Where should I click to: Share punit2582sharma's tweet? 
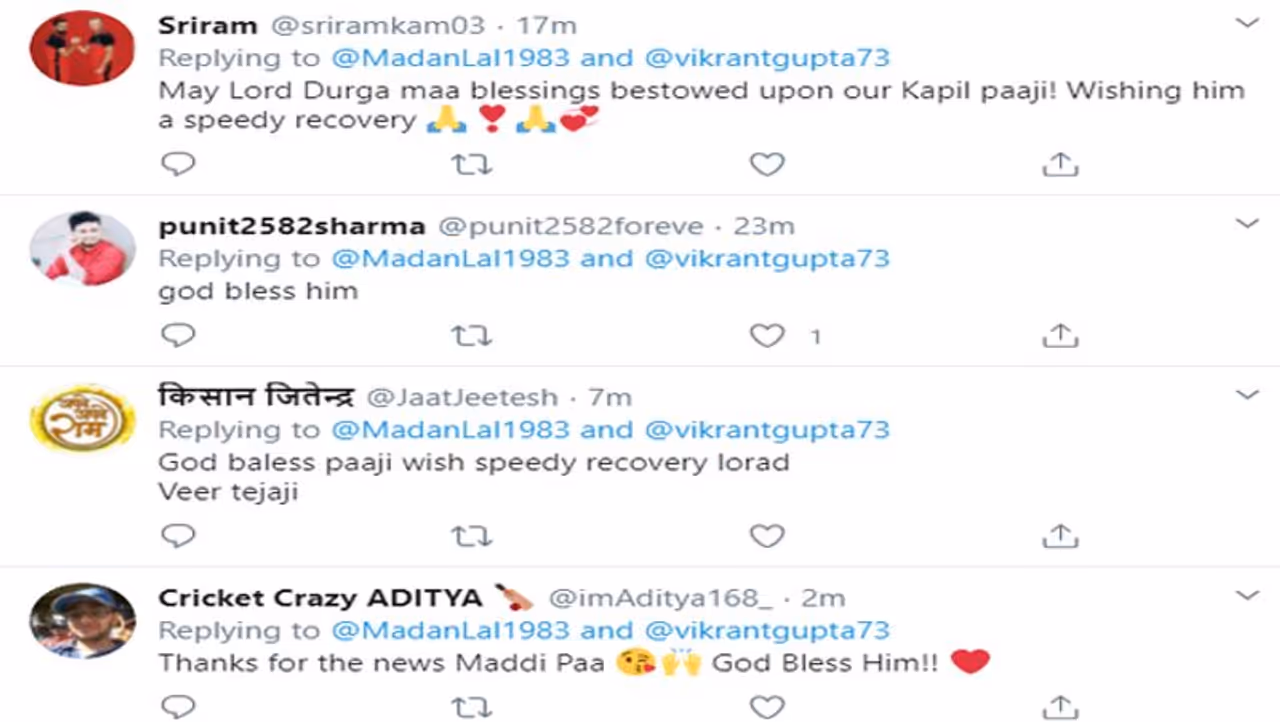(x=1059, y=336)
